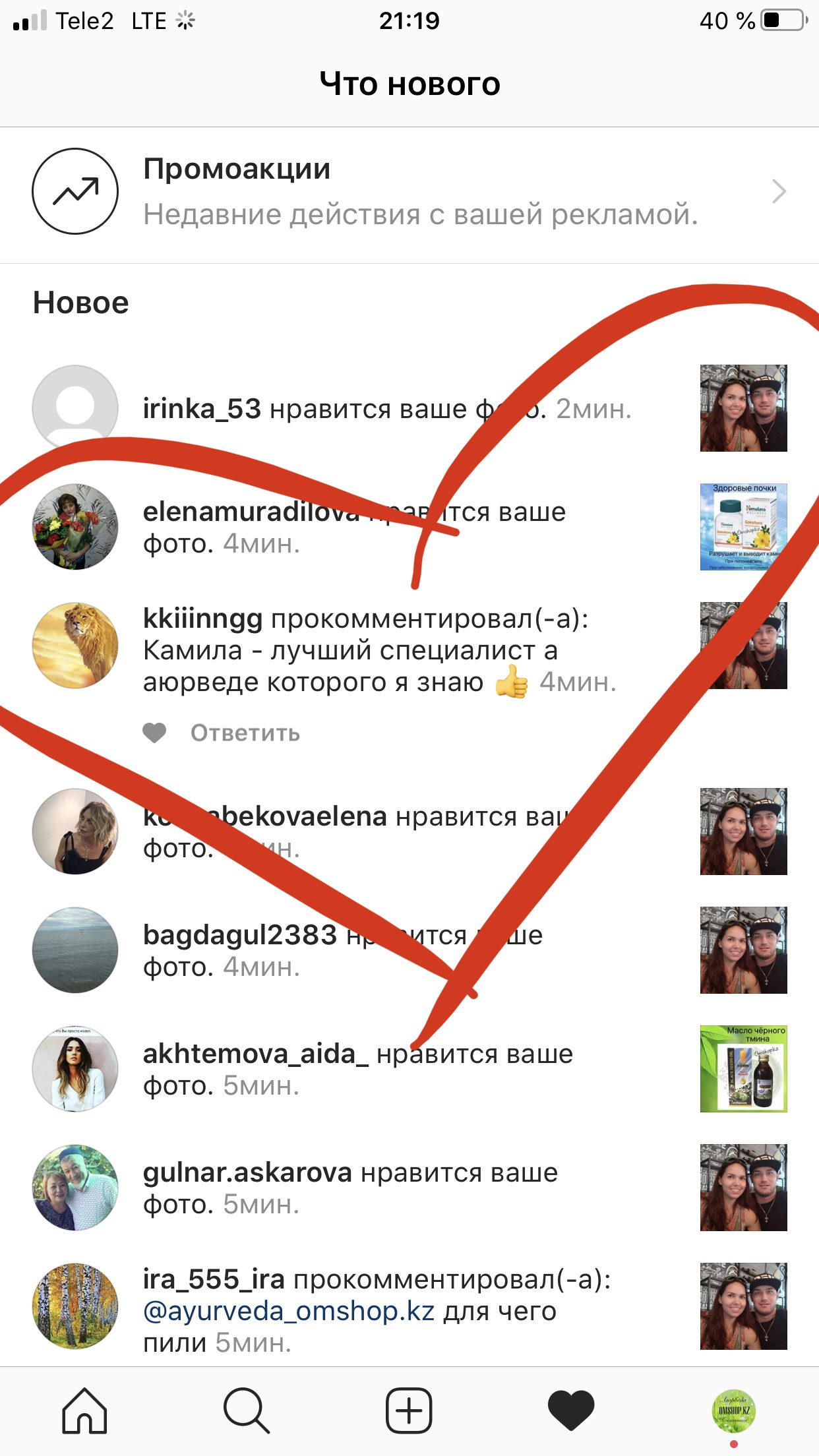Screen dimensions: 819x1456
Task: Switch to the search tab
Action: tap(246, 1410)
